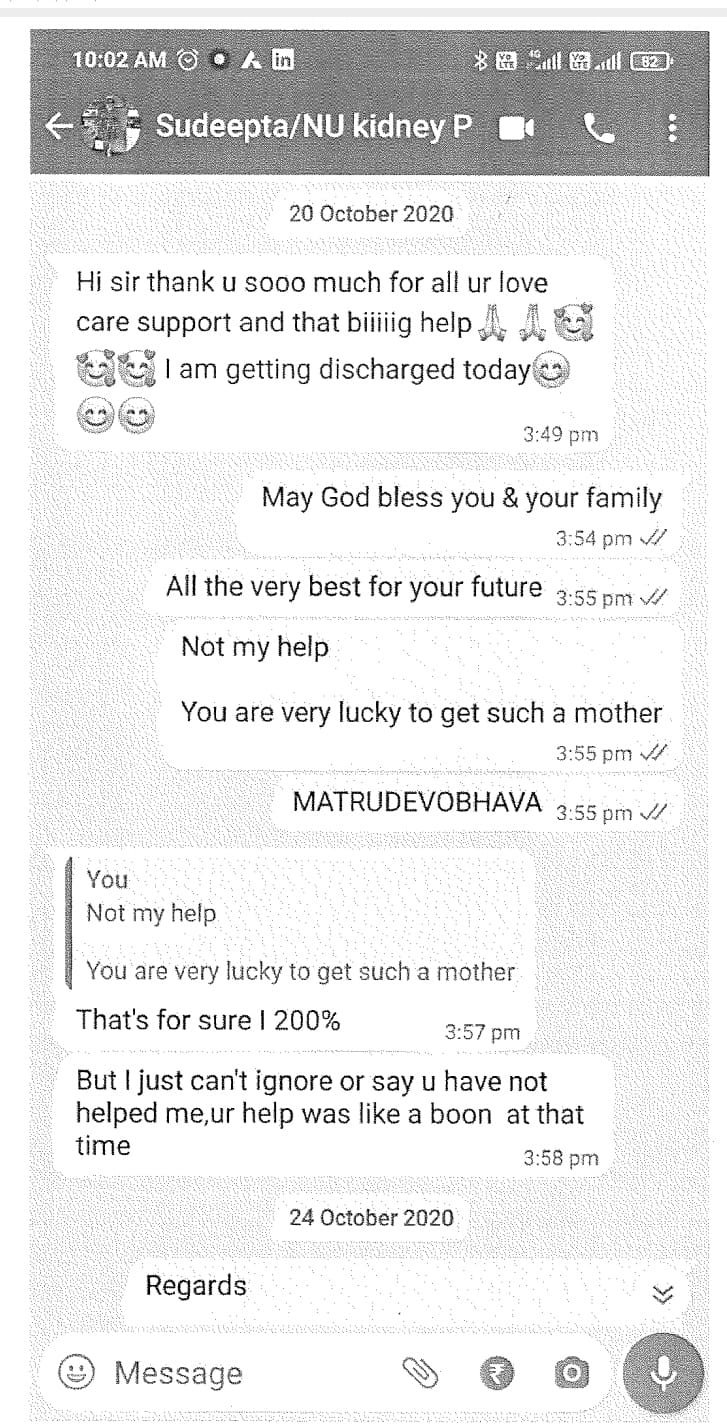
Task: Place a voice call to Sudeepta
Action: click(600, 128)
